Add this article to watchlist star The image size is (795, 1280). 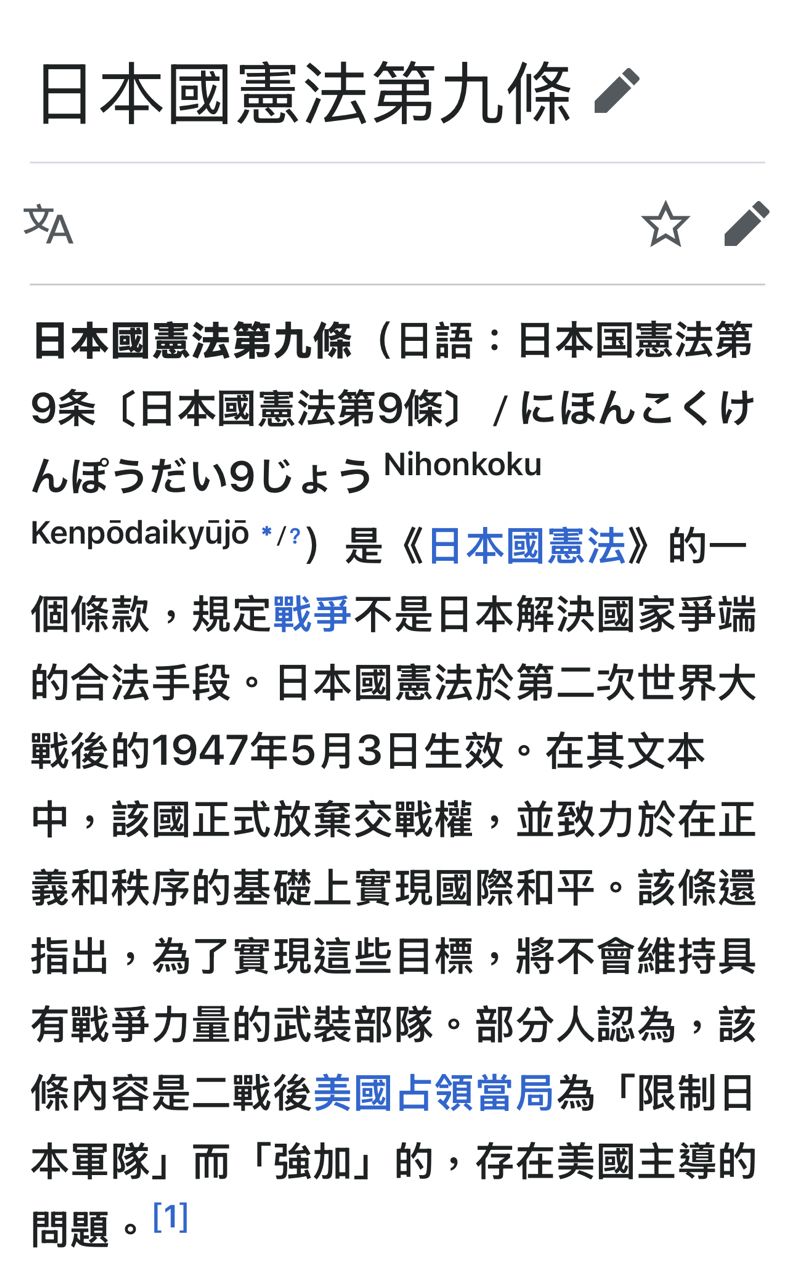(x=665, y=224)
